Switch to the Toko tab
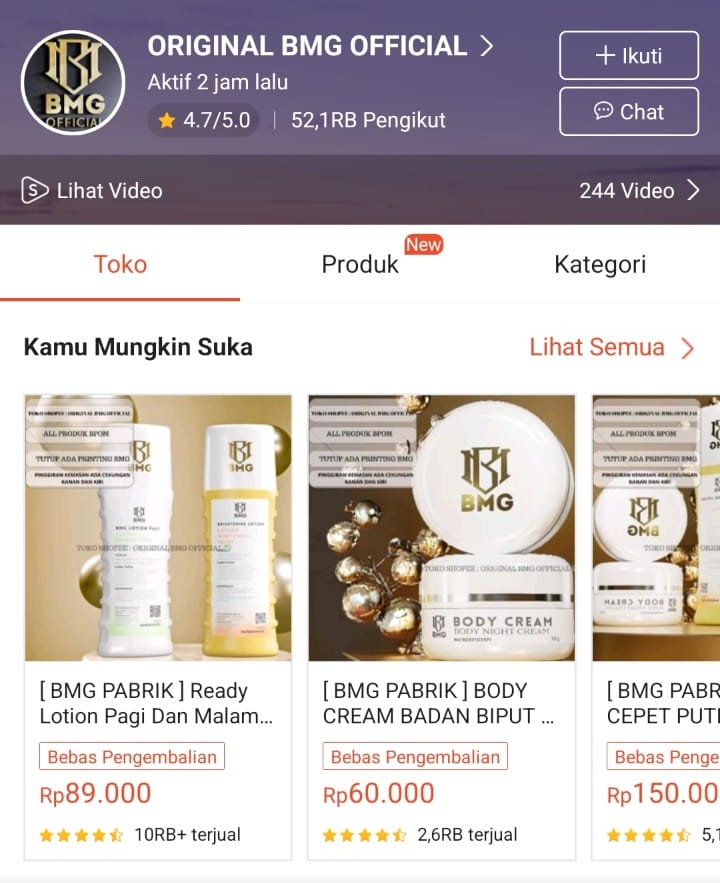This screenshot has height=883, width=720. coord(120,264)
